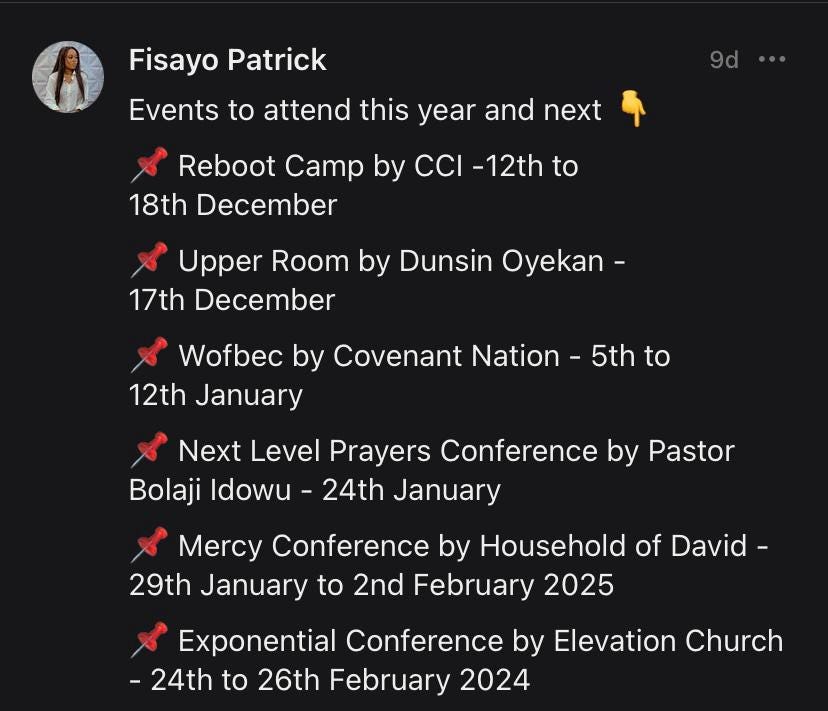Image resolution: width=828 pixels, height=711 pixels.
Task: Open Fisayo Patrick's profile picture
Action: pos(68,77)
